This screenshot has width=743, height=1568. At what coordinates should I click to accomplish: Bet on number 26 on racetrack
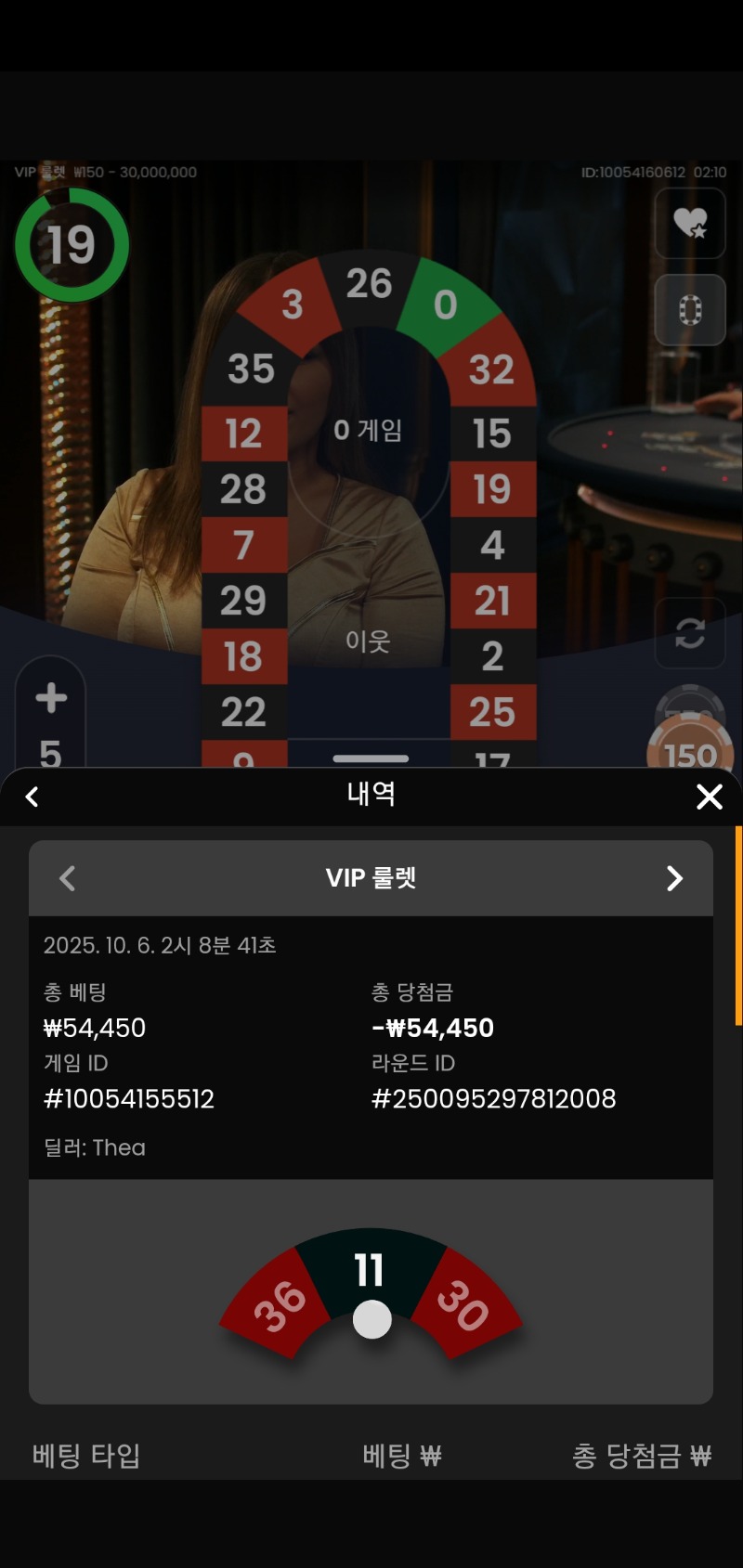point(369,284)
